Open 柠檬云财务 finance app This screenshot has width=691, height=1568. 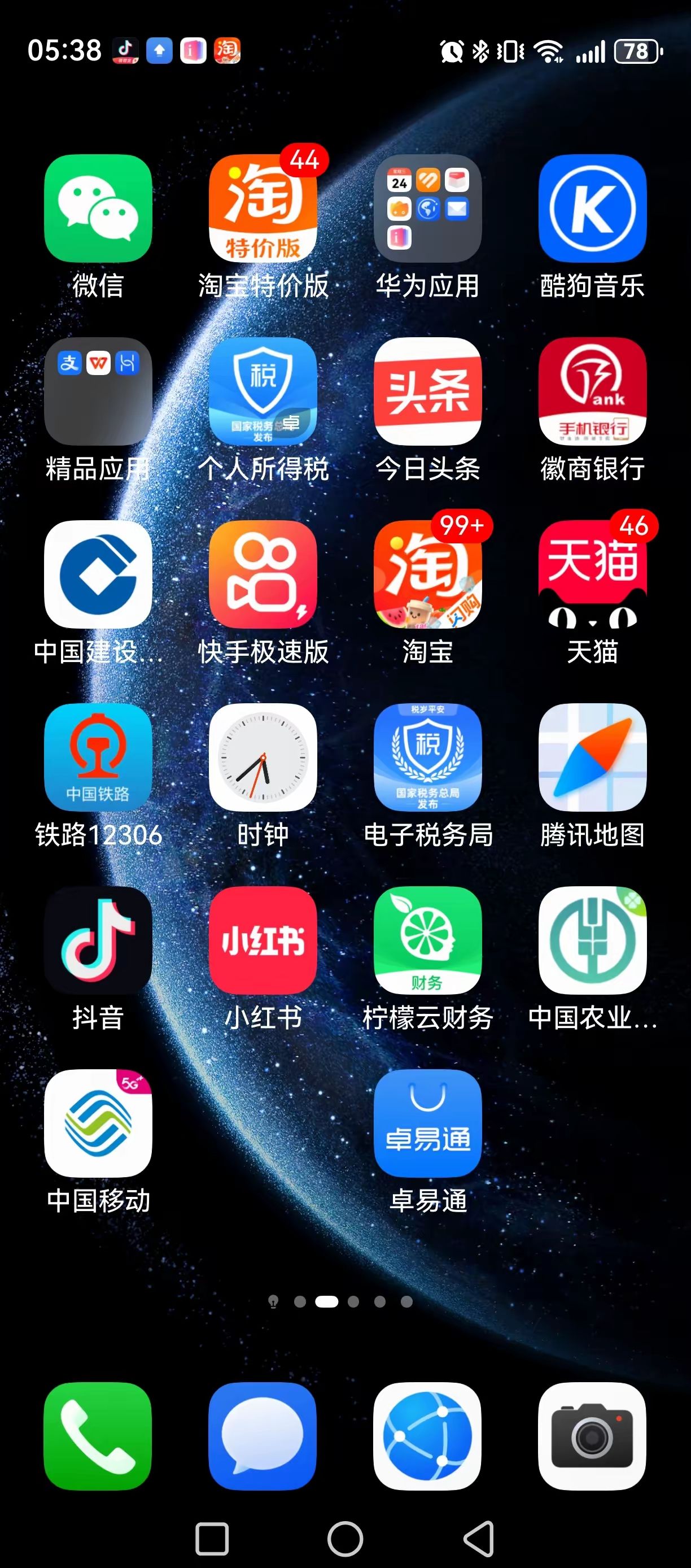tap(427, 940)
